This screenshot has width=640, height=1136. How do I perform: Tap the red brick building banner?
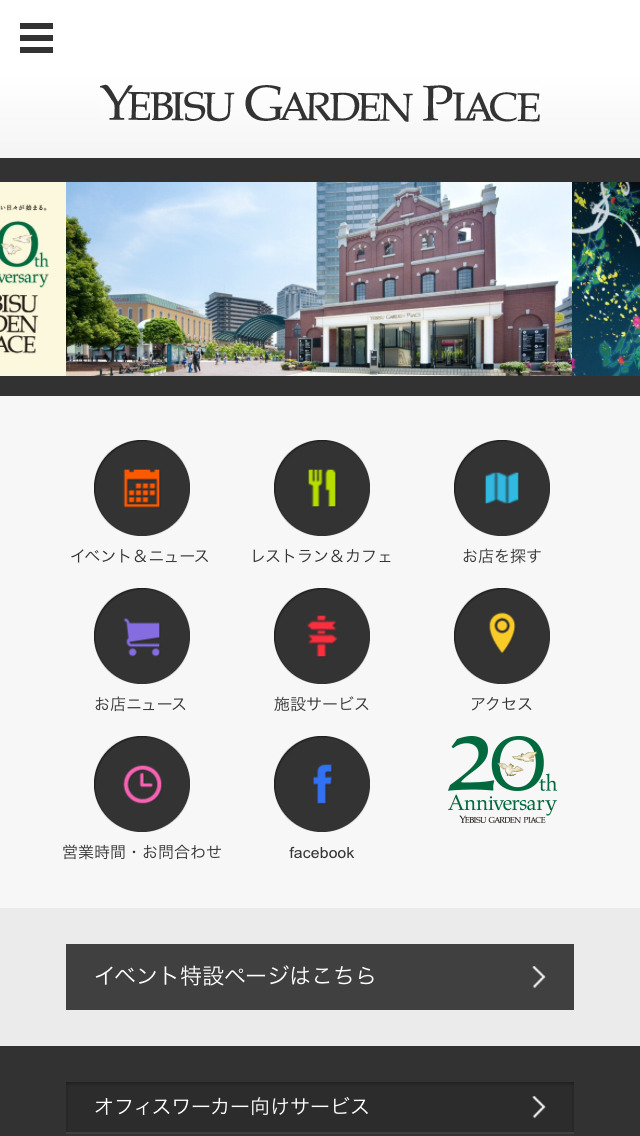click(319, 278)
